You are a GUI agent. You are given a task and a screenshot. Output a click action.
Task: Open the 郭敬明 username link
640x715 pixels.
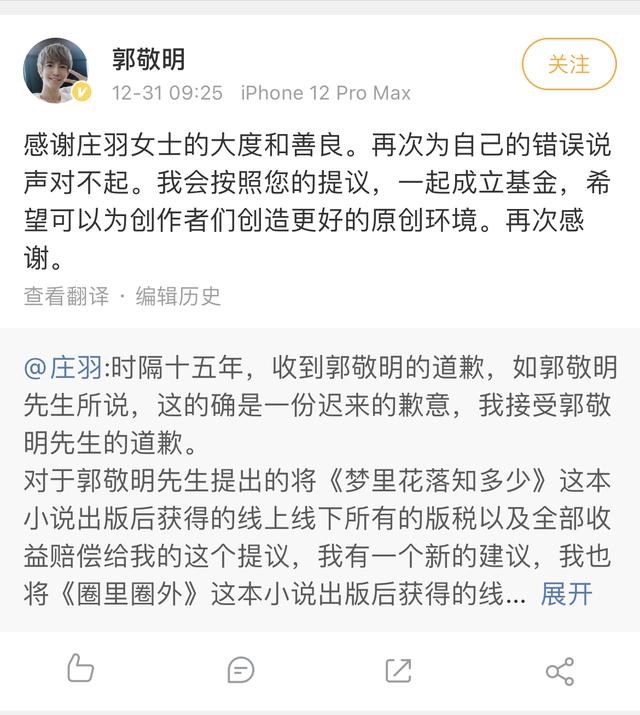click(148, 59)
